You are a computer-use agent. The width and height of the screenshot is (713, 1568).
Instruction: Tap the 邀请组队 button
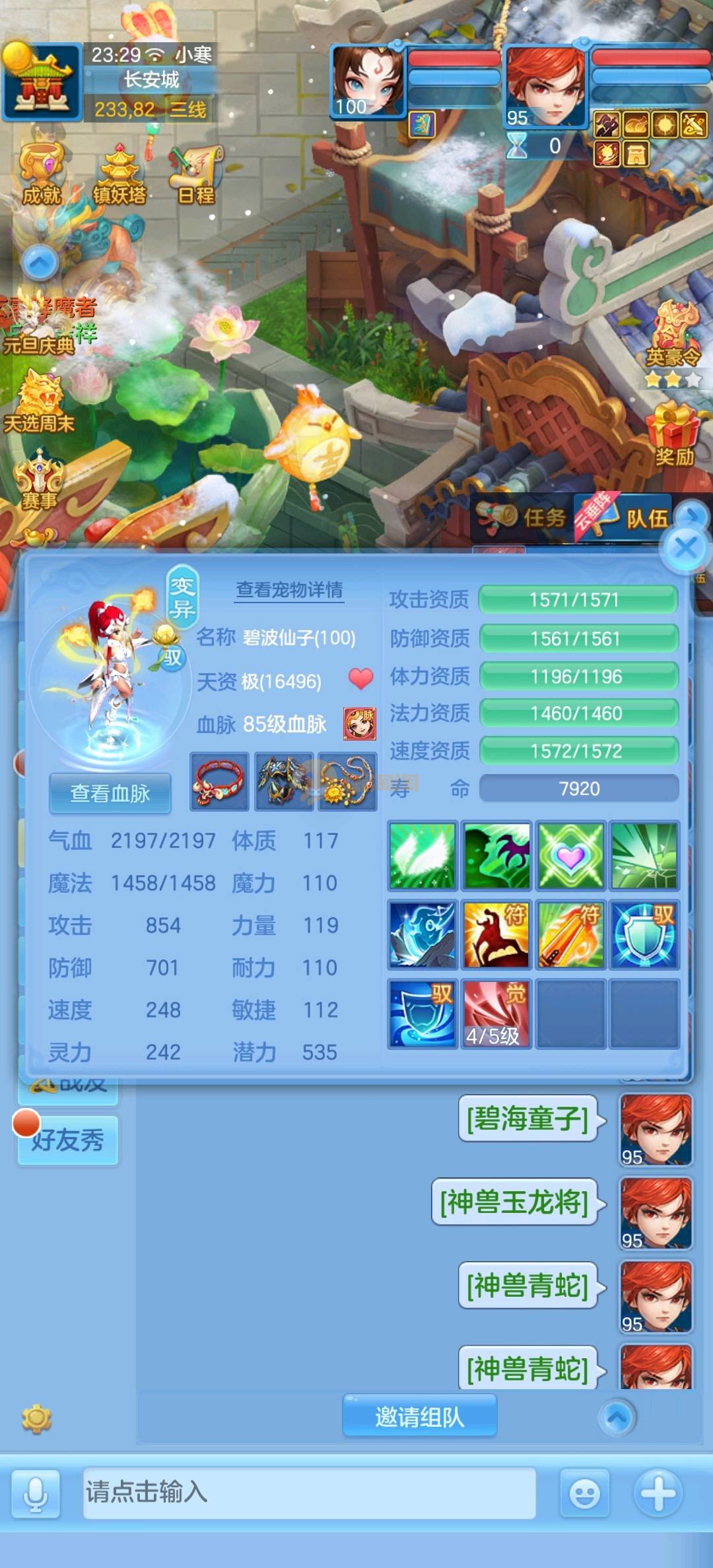[419, 1417]
